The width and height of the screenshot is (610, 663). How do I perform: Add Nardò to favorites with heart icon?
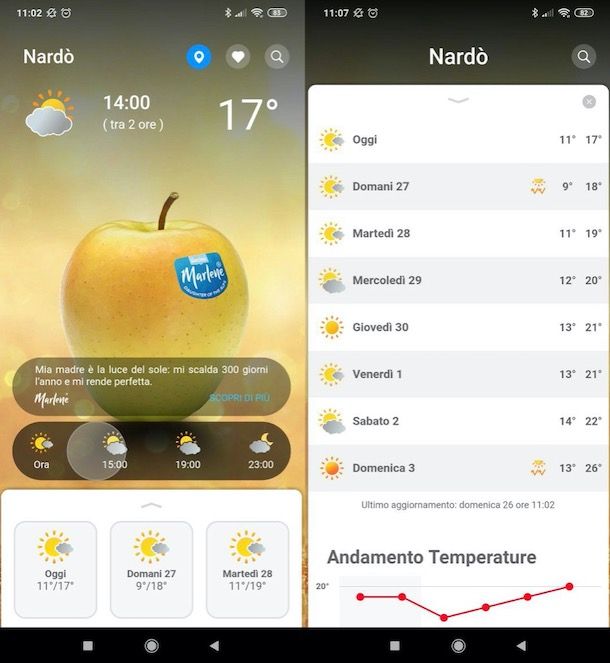(237, 57)
